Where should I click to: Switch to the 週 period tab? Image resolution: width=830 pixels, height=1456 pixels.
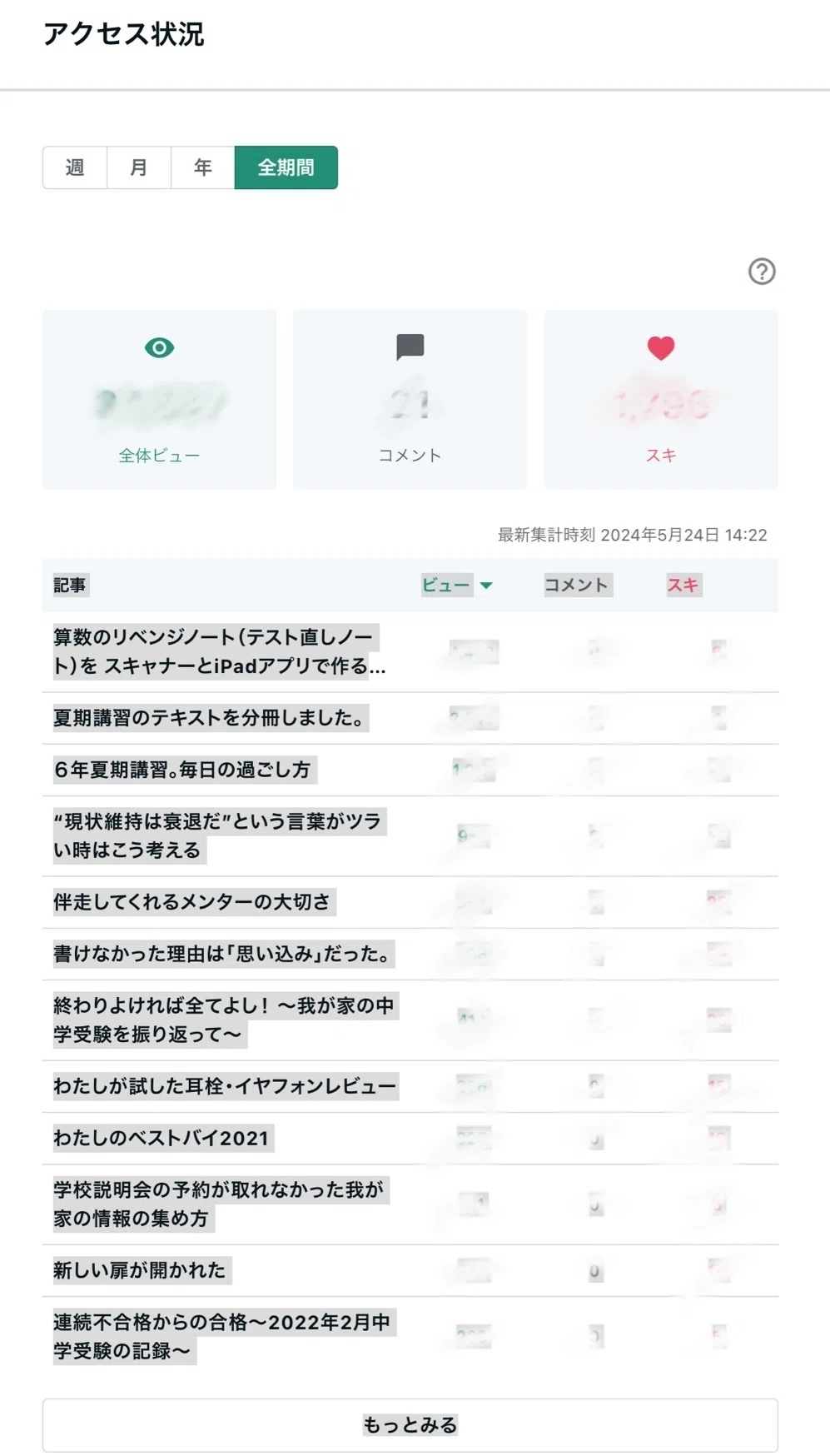[x=75, y=167]
